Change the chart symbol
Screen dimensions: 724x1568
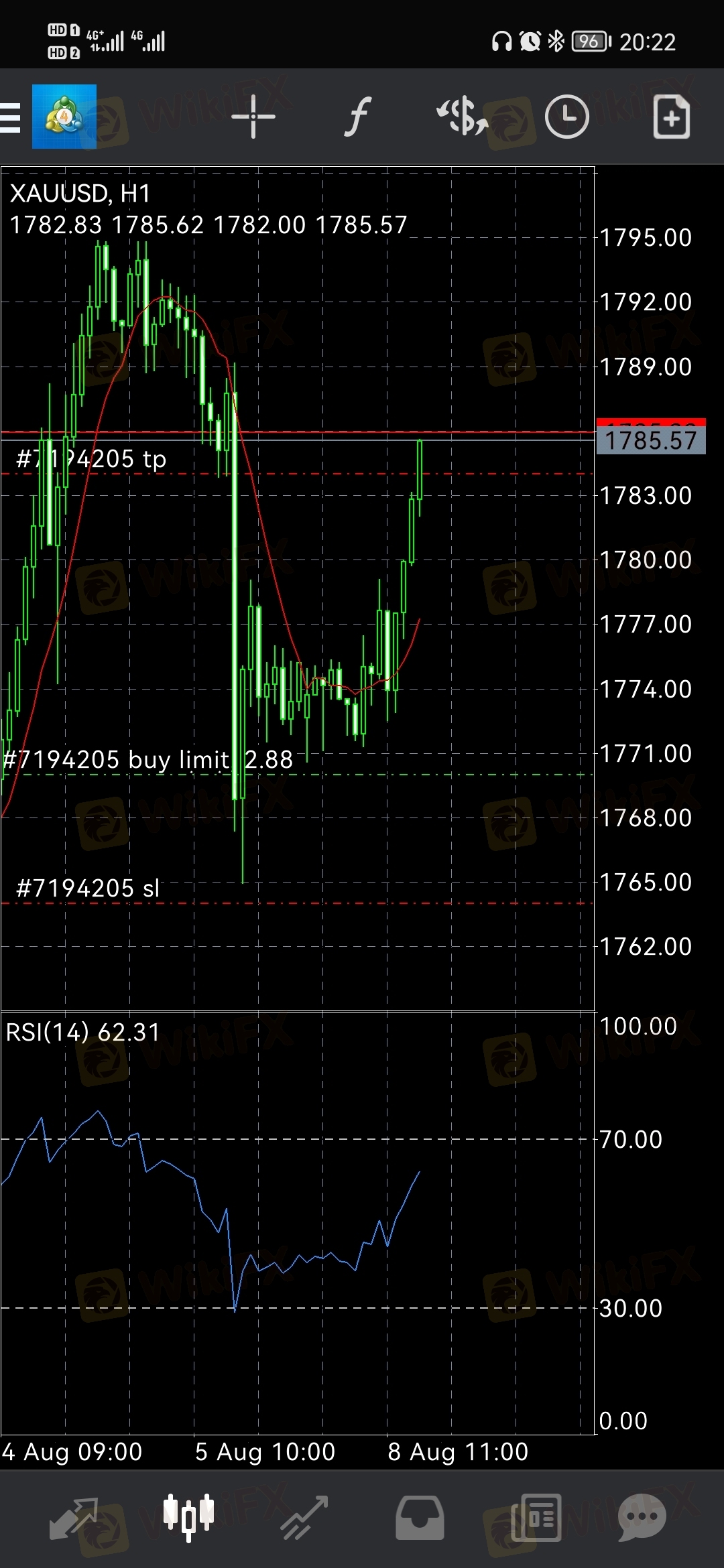tap(463, 117)
